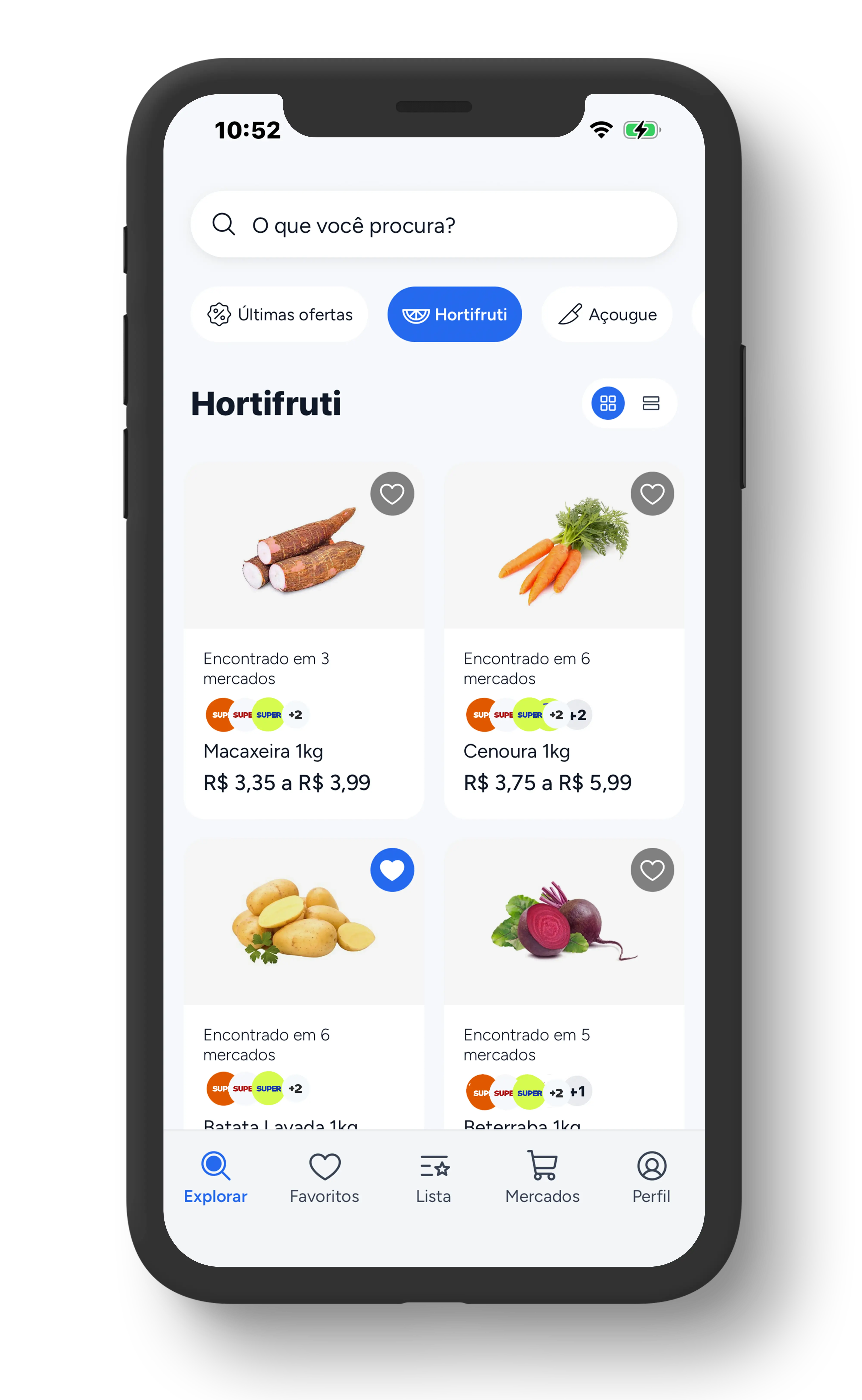This screenshot has height=1400, width=862.
Task: Tap the 'O que você procura?' search field
Action: point(433,224)
